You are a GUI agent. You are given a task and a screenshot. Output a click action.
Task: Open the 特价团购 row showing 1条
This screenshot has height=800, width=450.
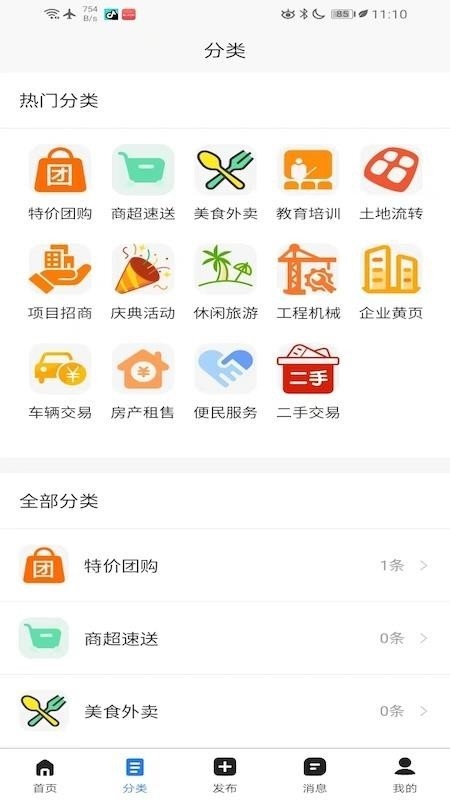pyautogui.click(x=225, y=565)
